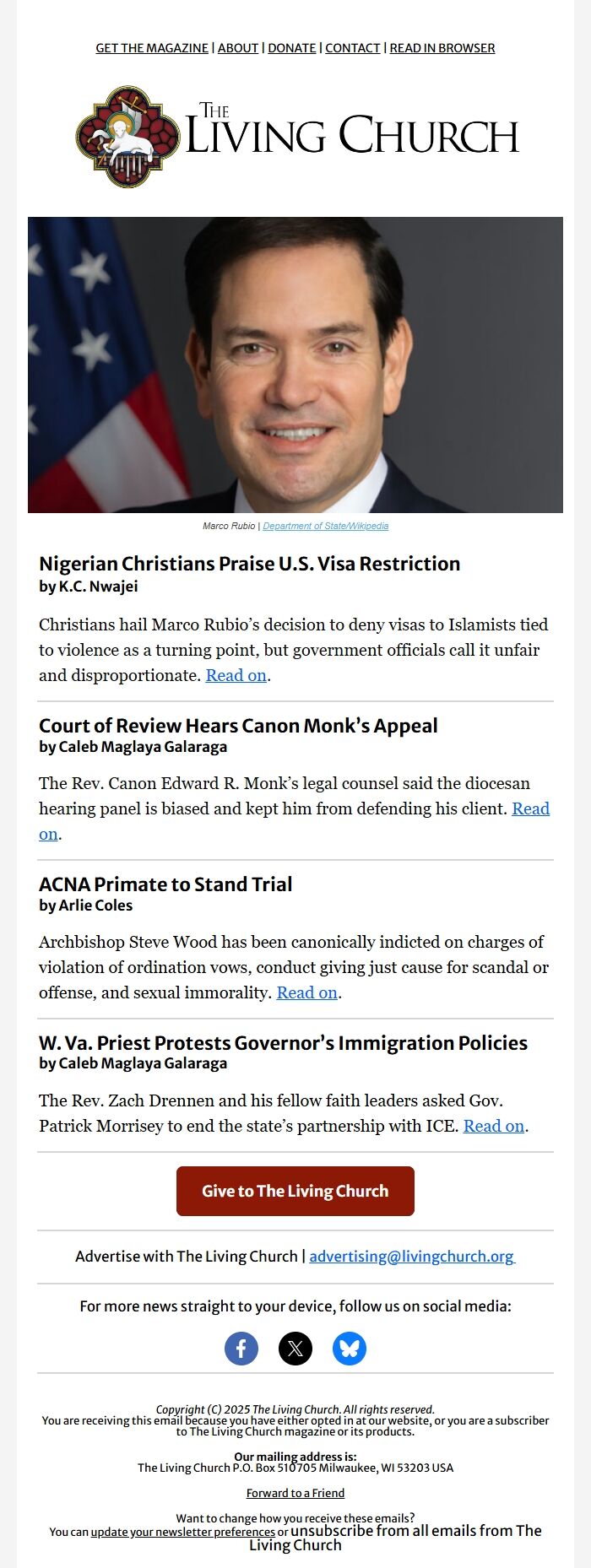Viewport: 591px width, 1568px height.
Task: Visit the About page link
Action: [238, 48]
